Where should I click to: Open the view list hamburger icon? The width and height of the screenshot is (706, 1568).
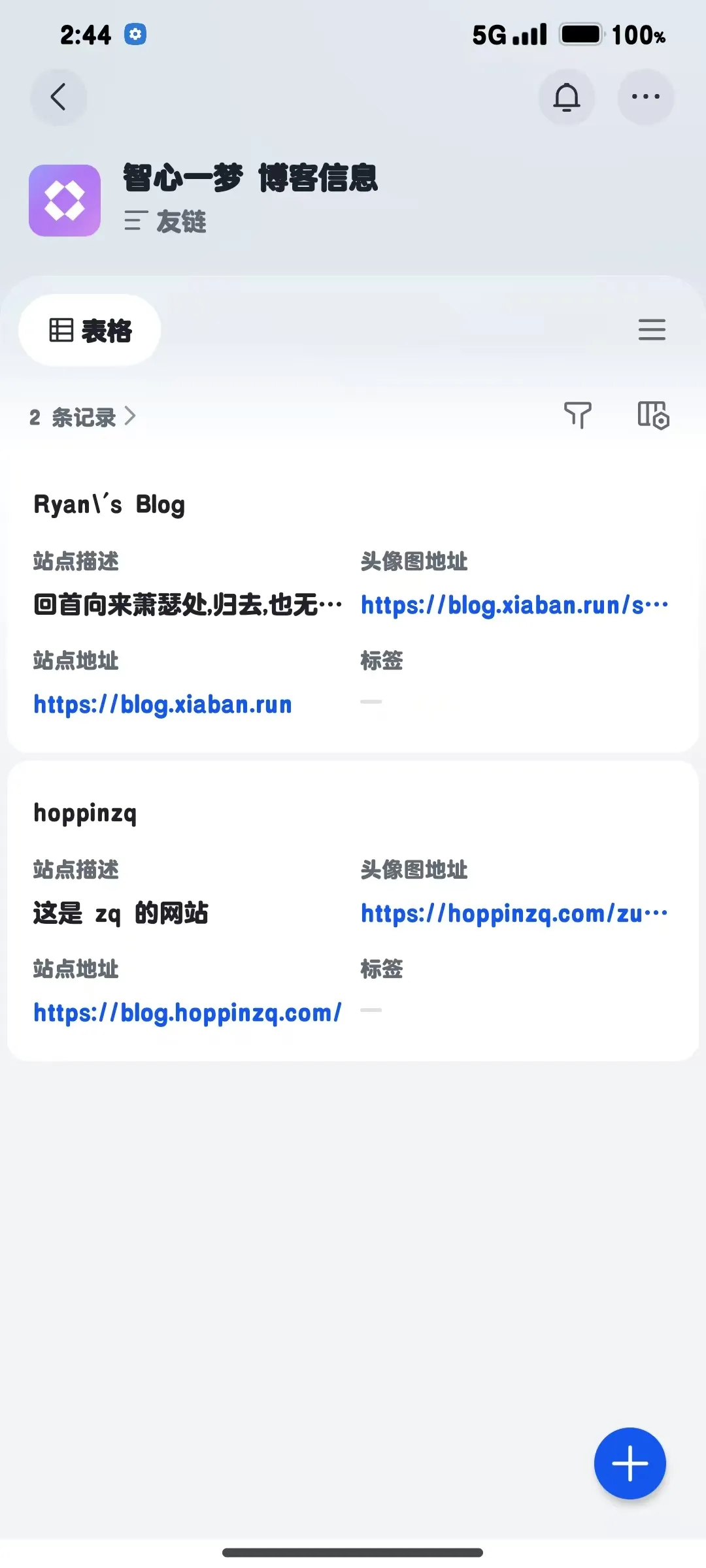[652, 331]
